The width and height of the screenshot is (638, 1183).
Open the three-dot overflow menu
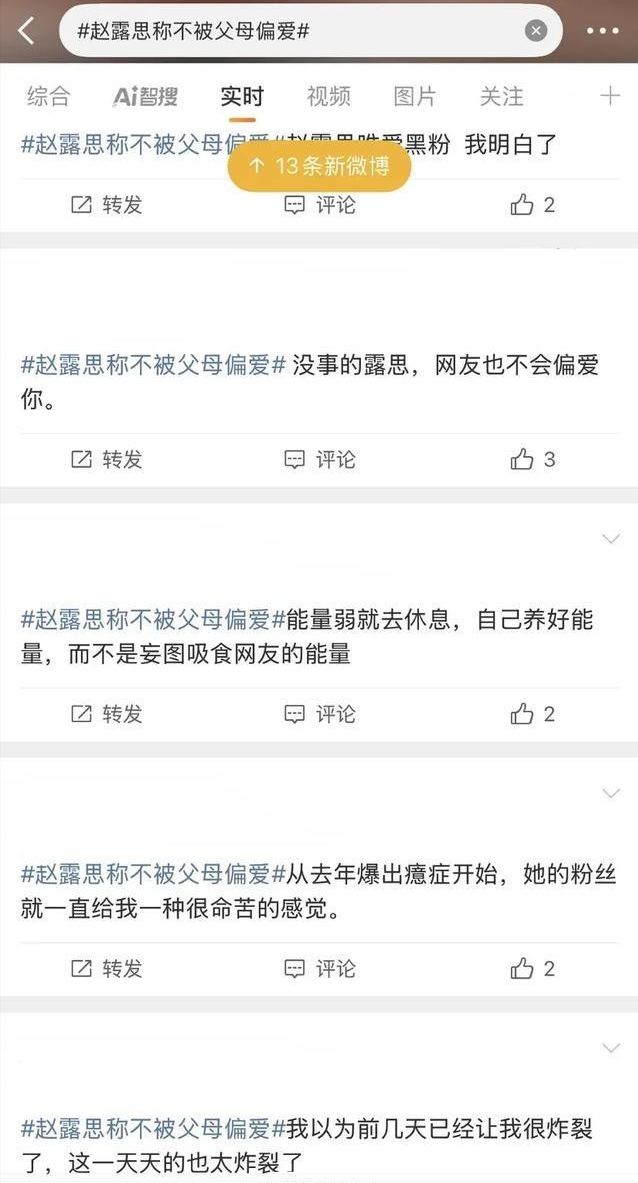(x=603, y=31)
